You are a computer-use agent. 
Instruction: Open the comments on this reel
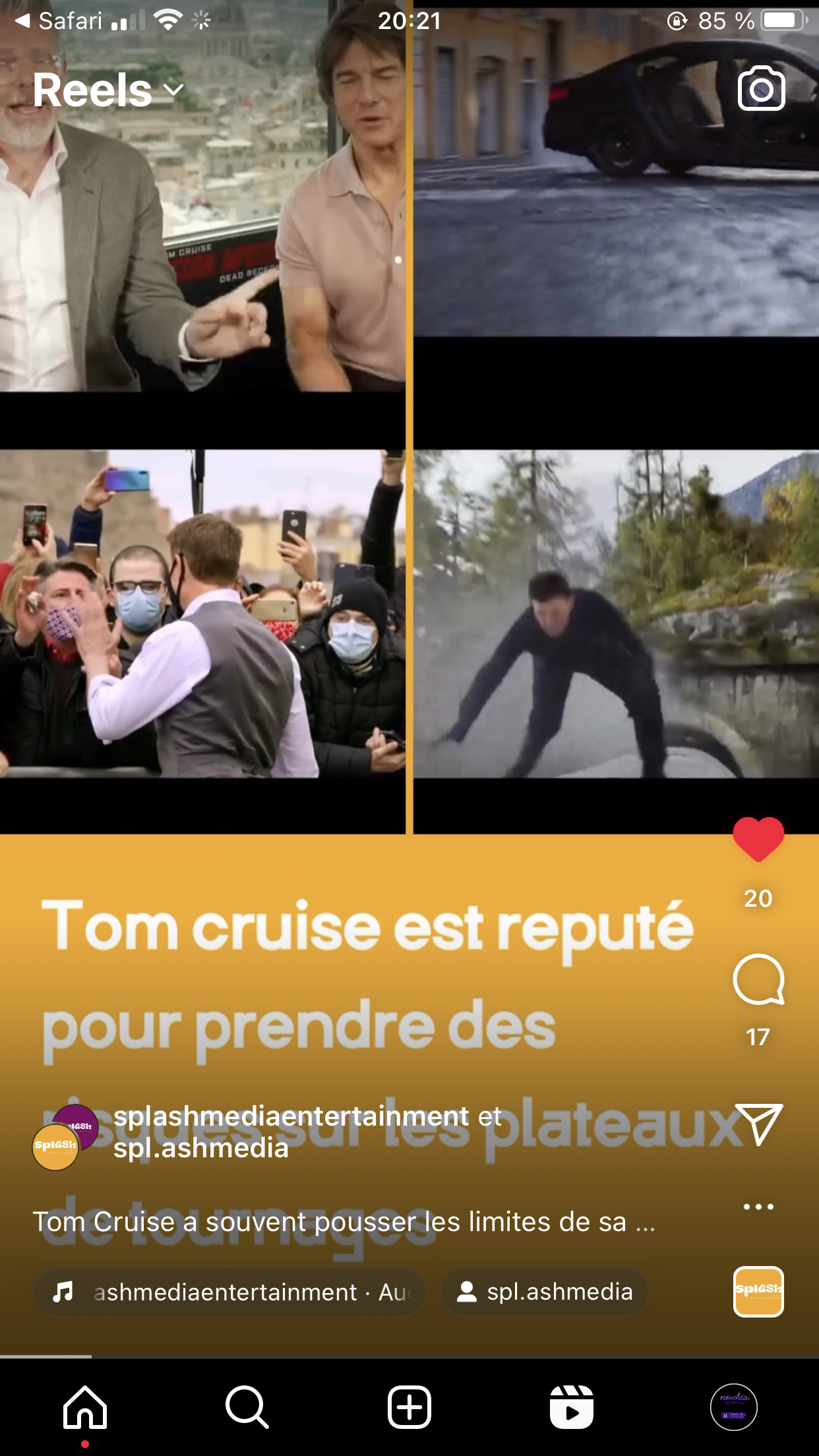click(758, 980)
